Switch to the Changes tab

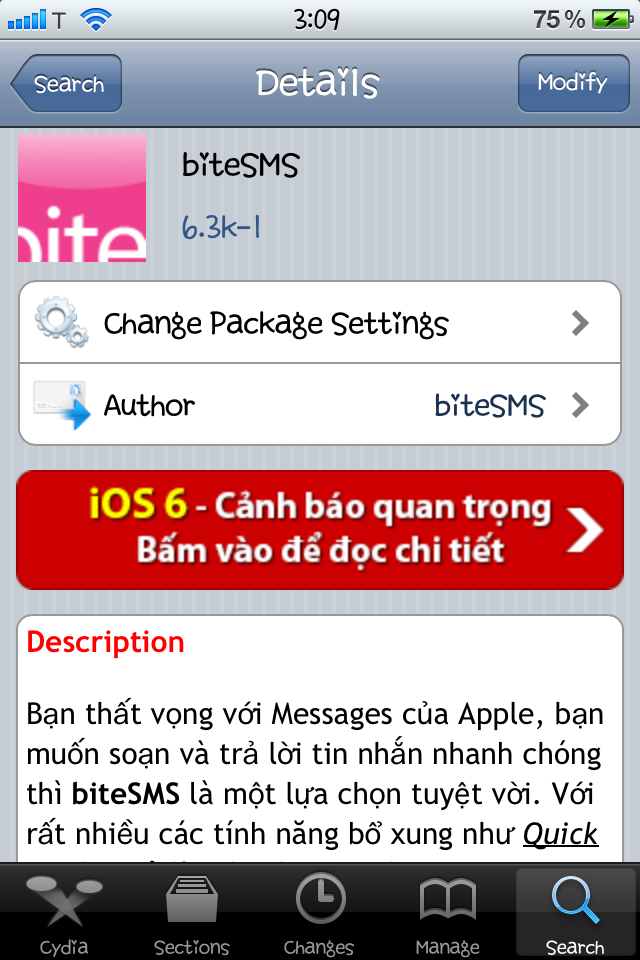coord(319,912)
